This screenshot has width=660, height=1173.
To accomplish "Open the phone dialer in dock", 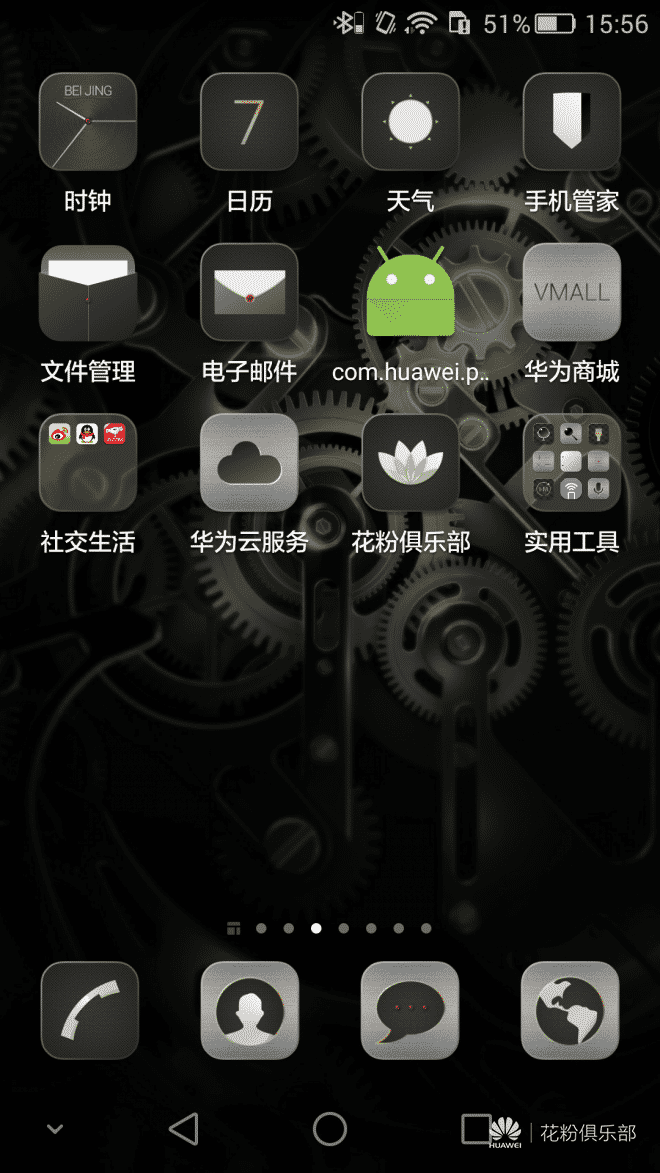I will (x=89, y=1010).
